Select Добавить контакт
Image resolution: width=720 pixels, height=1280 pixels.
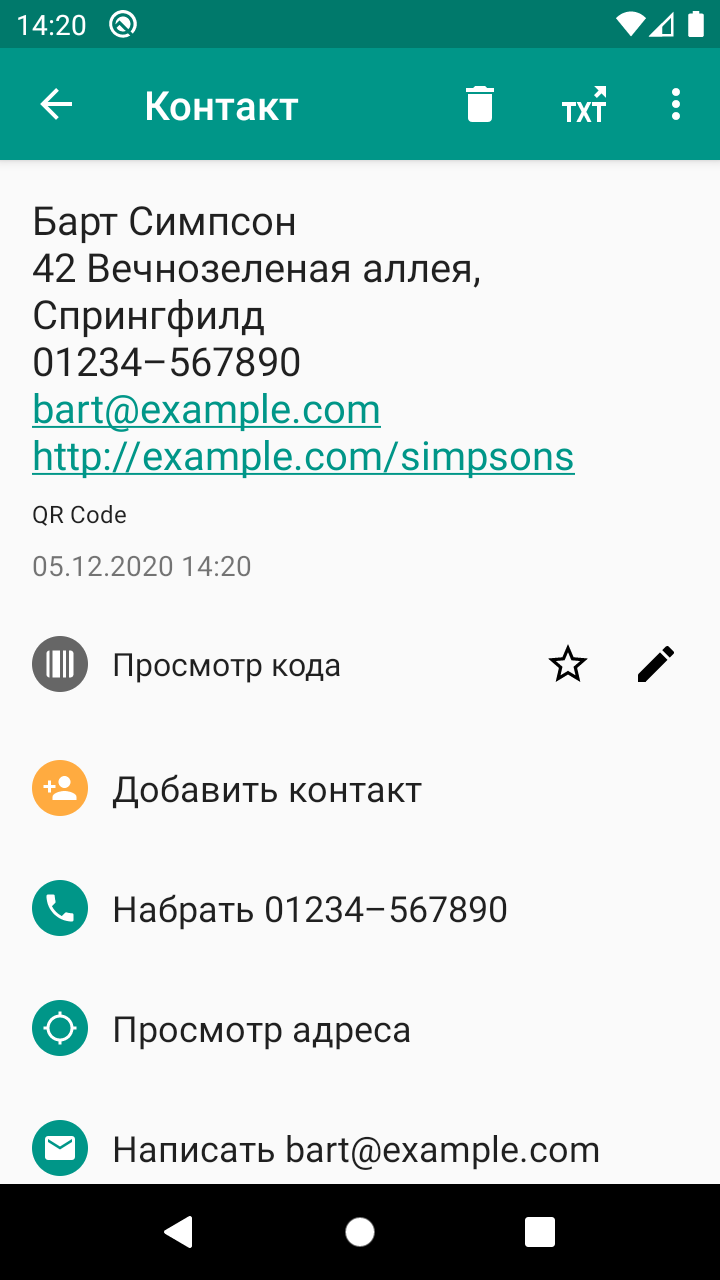point(266,789)
